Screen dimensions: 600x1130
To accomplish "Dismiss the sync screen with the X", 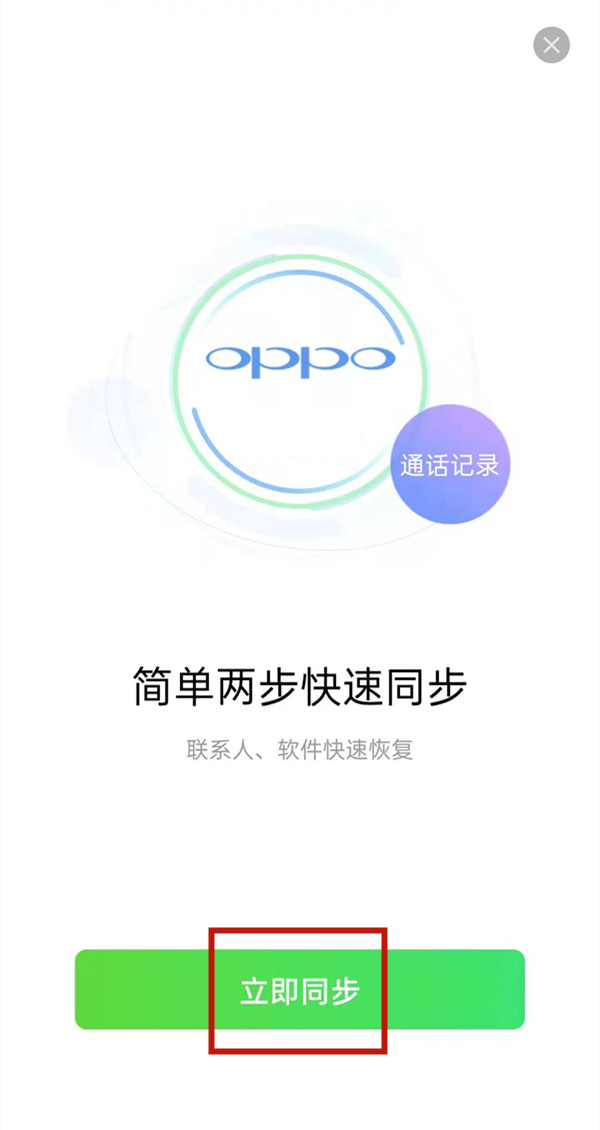I will point(551,45).
